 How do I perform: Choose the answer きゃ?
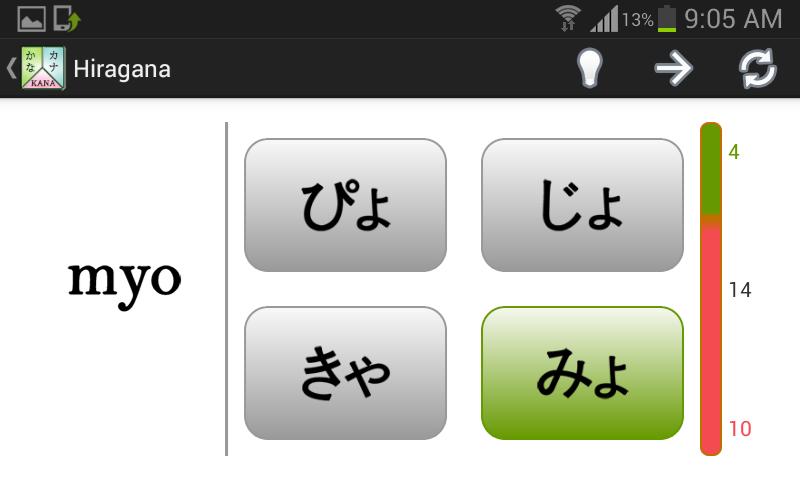pyautogui.click(x=345, y=373)
